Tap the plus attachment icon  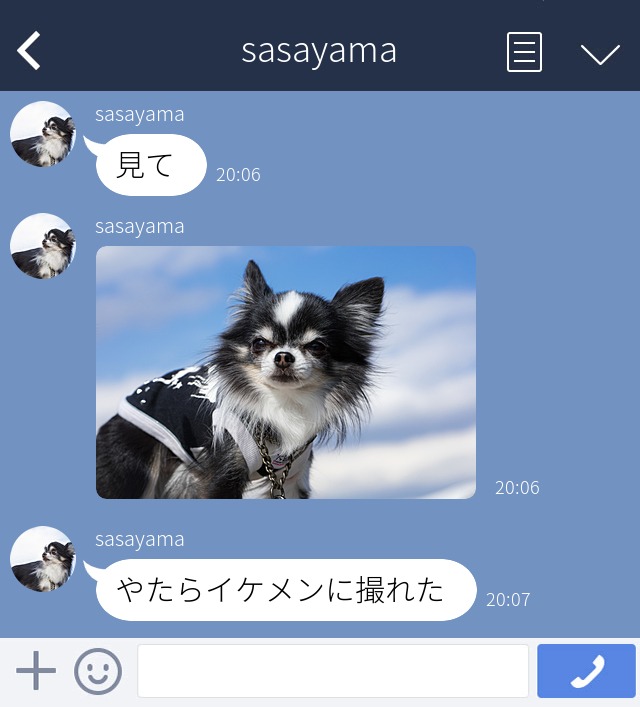tap(36, 671)
